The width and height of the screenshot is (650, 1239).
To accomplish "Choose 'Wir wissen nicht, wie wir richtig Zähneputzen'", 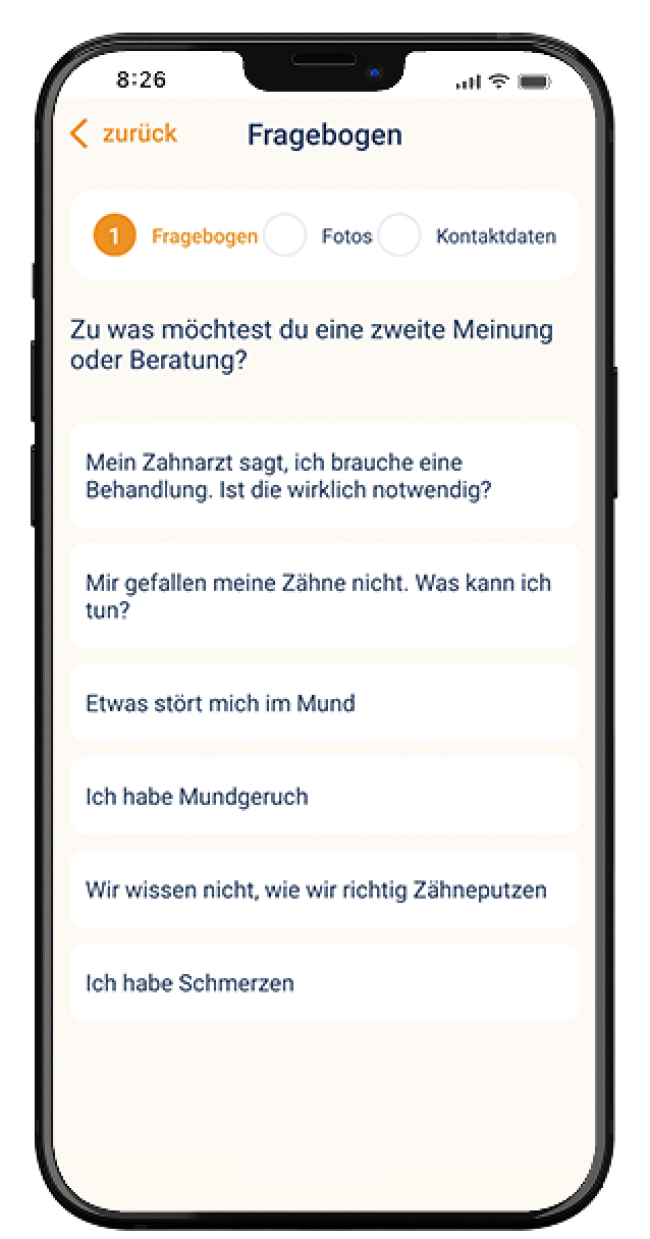I will coord(324,889).
